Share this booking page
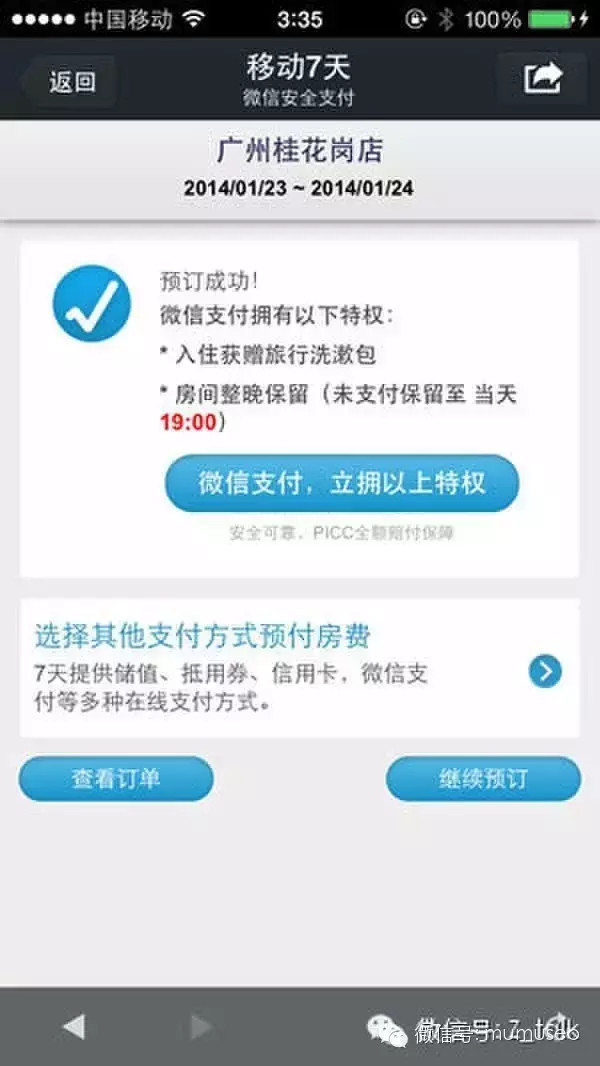The height and width of the screenshot is (1066, 600). (543, 80)
